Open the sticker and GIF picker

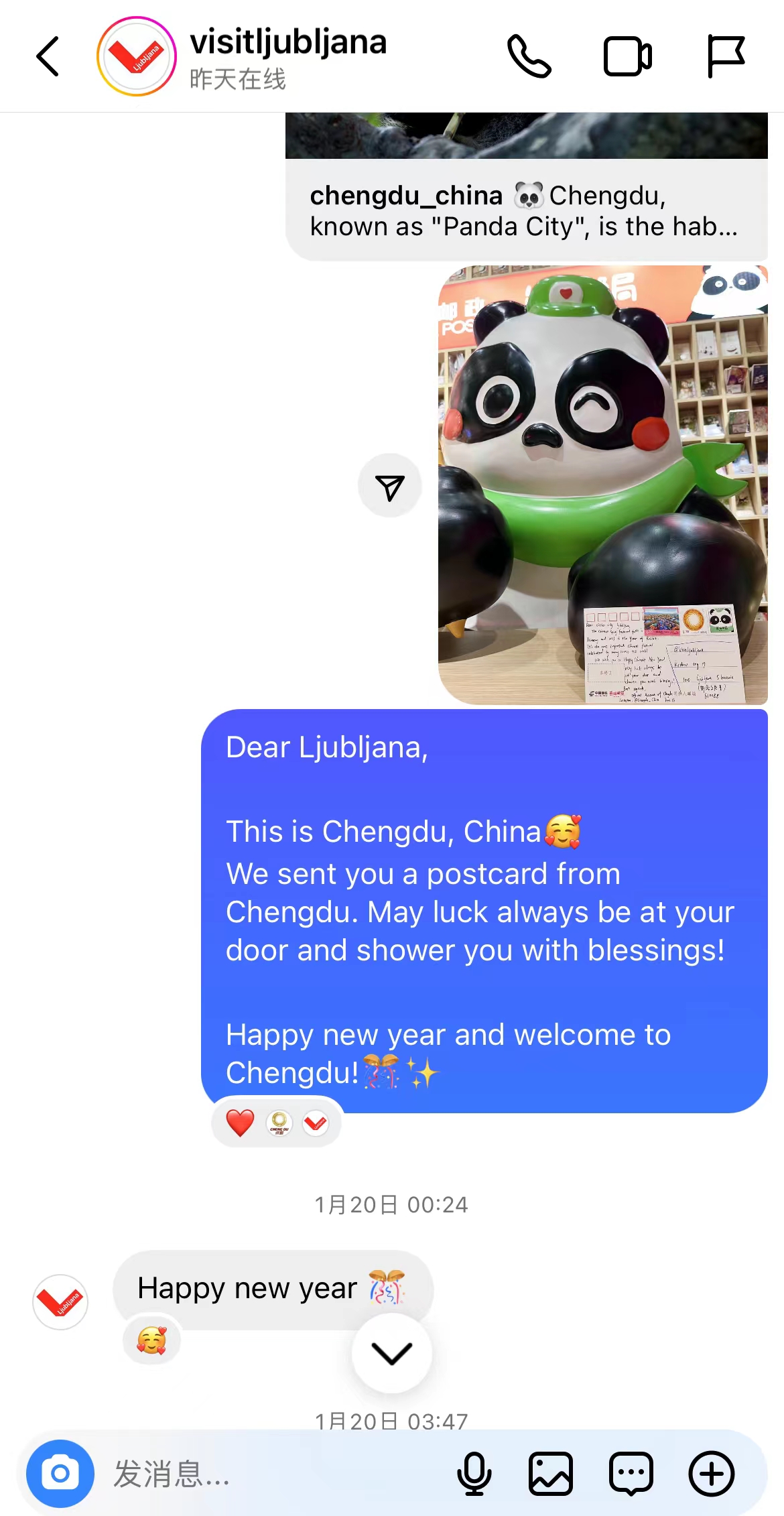point(631,1473)
